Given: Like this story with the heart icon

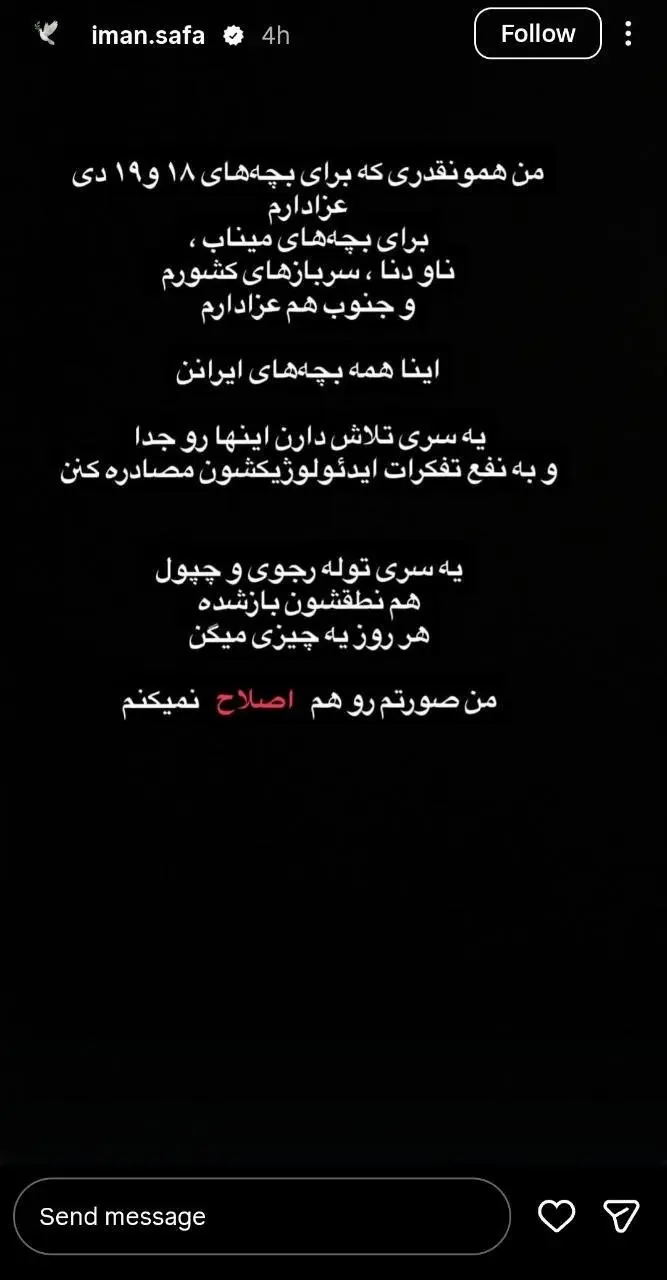Looking at the screenshot, I should [x=557, y=1216].
